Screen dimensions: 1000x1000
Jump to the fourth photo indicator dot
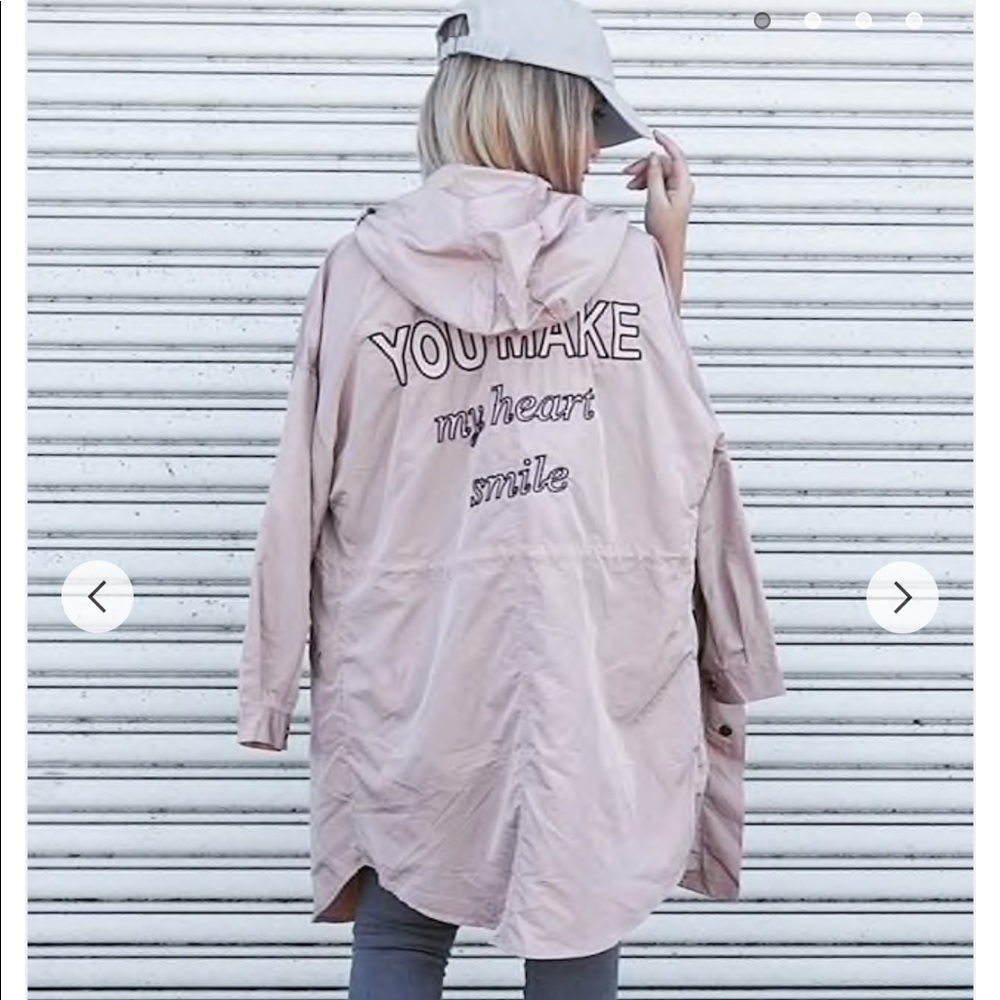pyautogui.click(x=914, y=21)
